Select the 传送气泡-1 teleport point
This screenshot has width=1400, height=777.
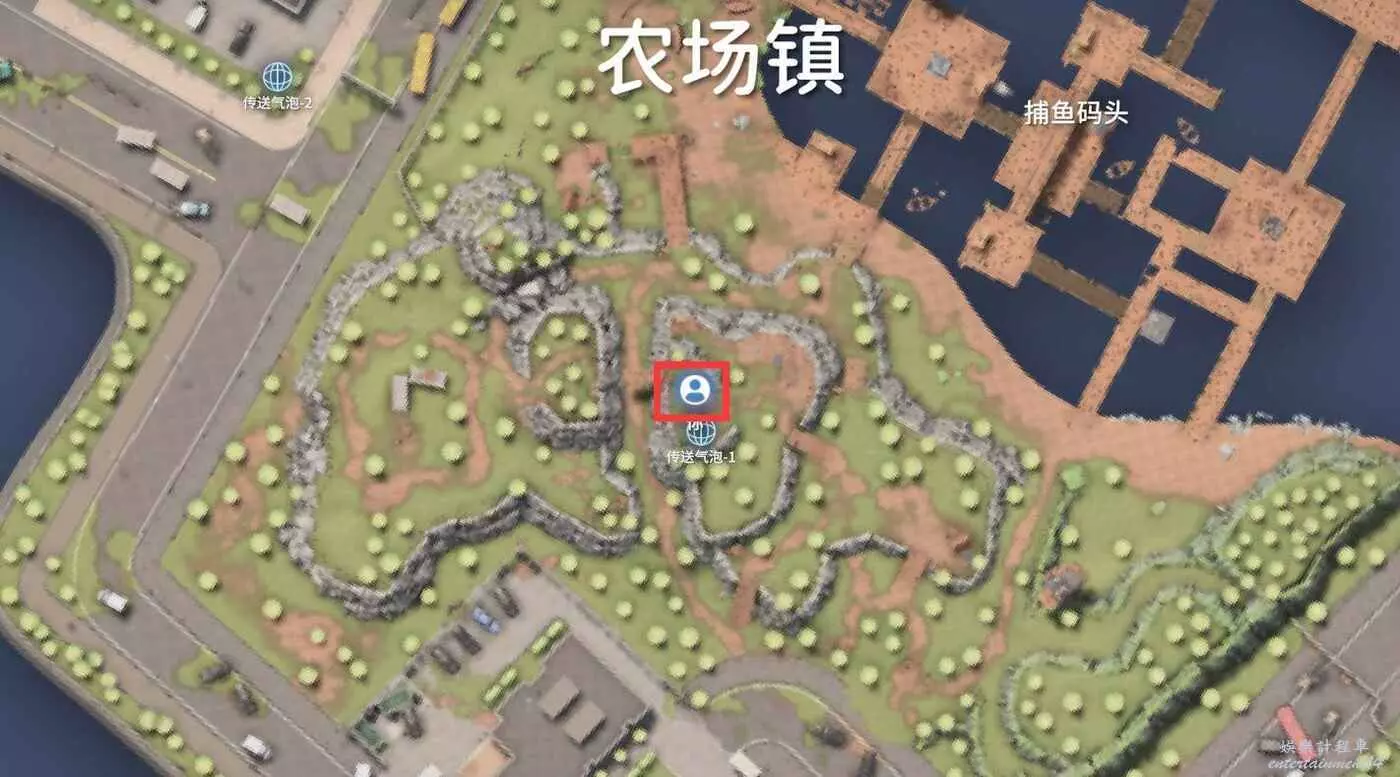[701, 433]
